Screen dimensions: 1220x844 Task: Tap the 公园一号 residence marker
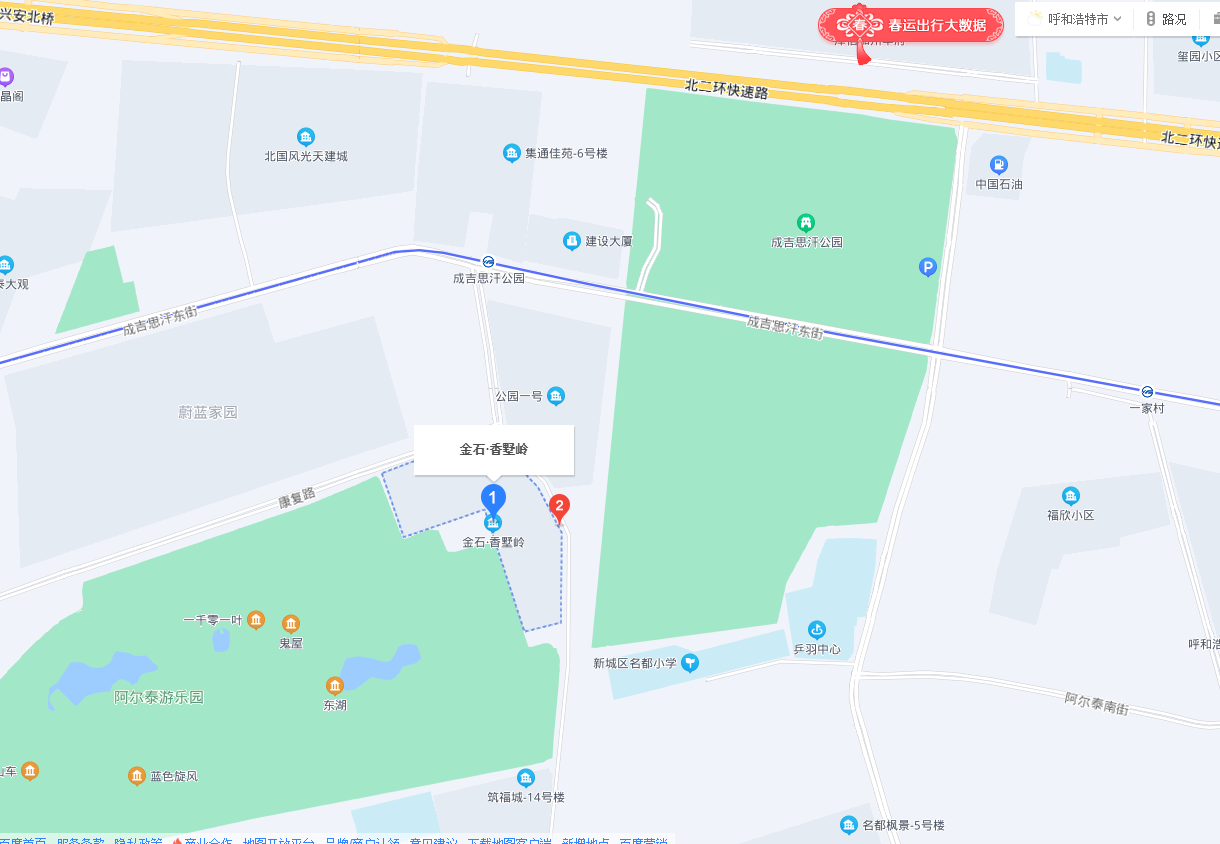(557, 396)
